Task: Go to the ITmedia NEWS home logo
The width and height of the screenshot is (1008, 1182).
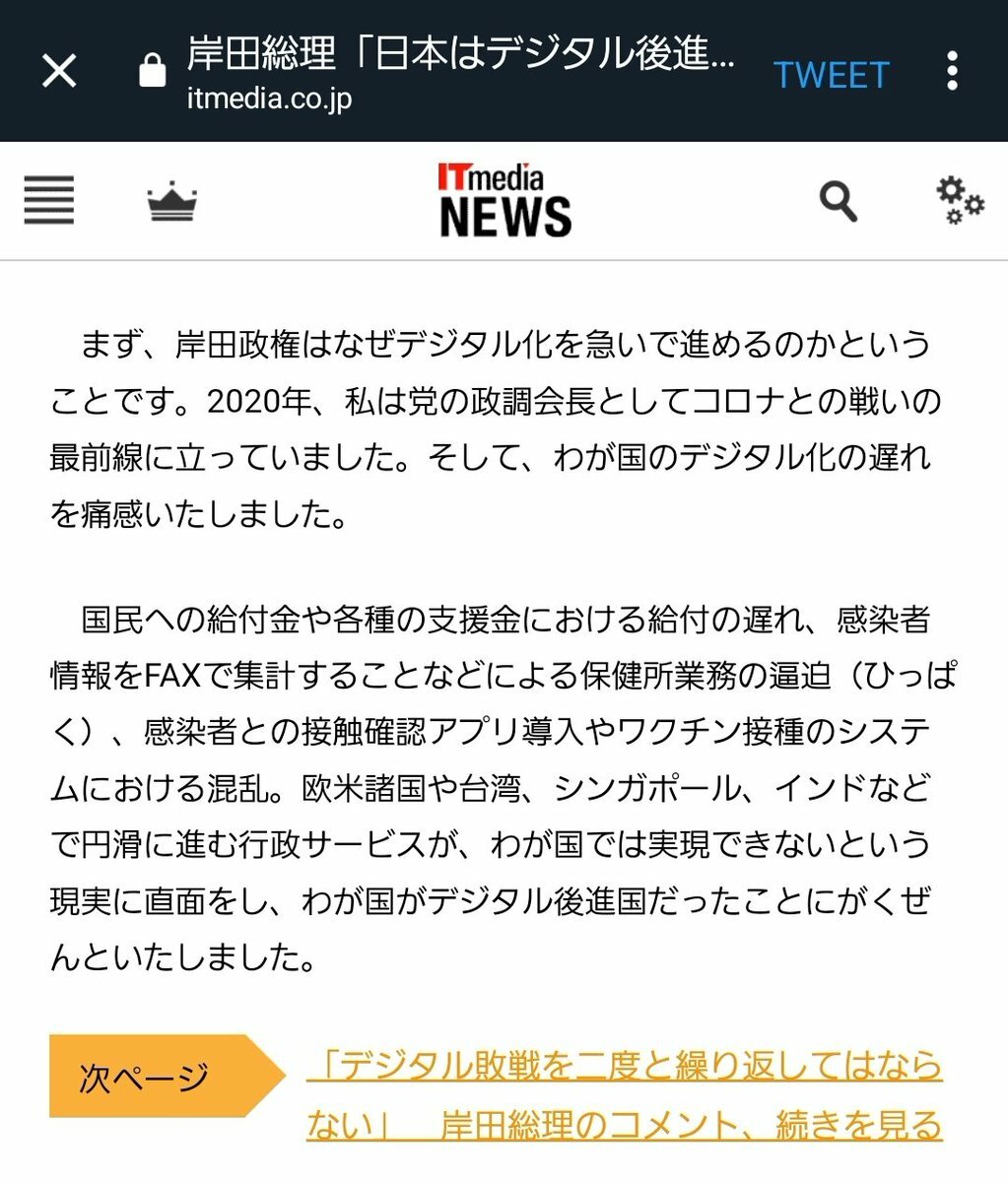Action: click(x=504, y=201)
